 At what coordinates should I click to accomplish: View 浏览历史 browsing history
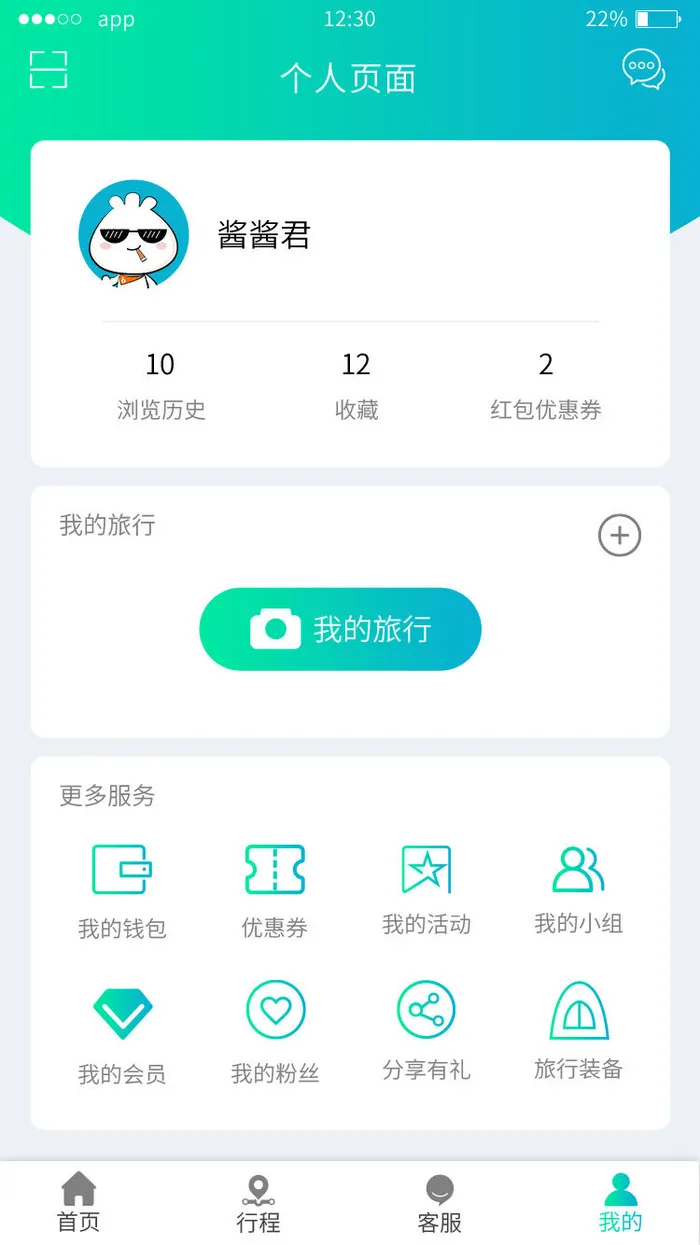click(161, 385)
